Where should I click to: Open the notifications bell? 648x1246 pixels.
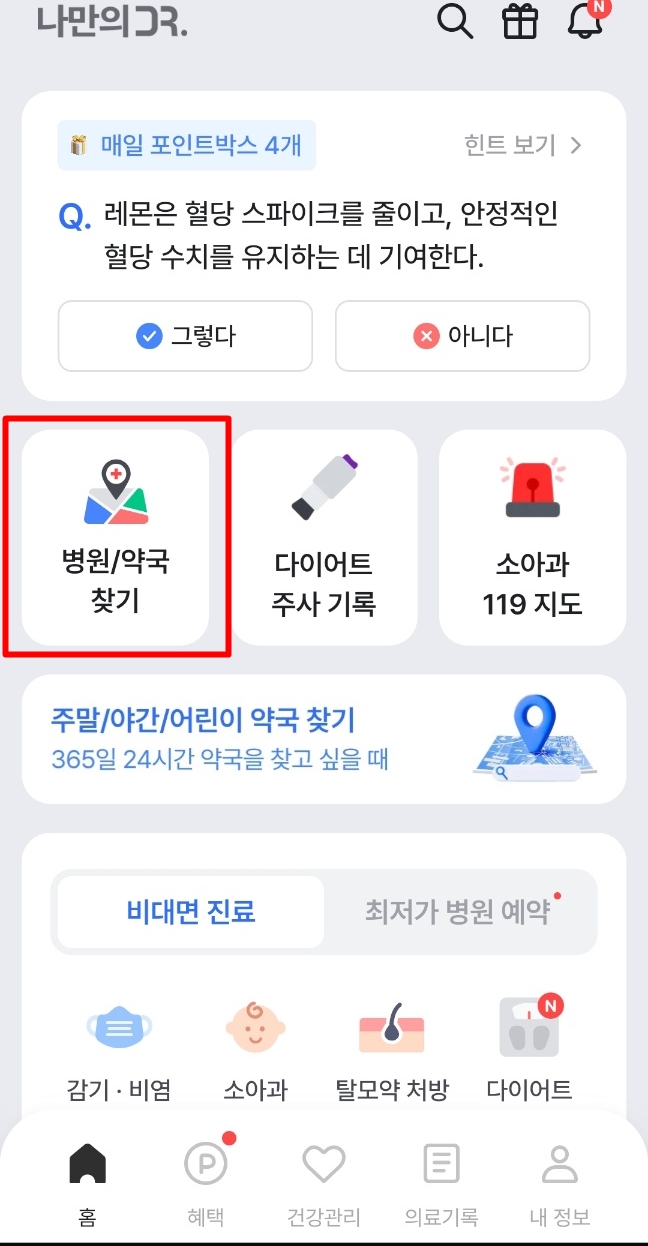click(586, 21)
